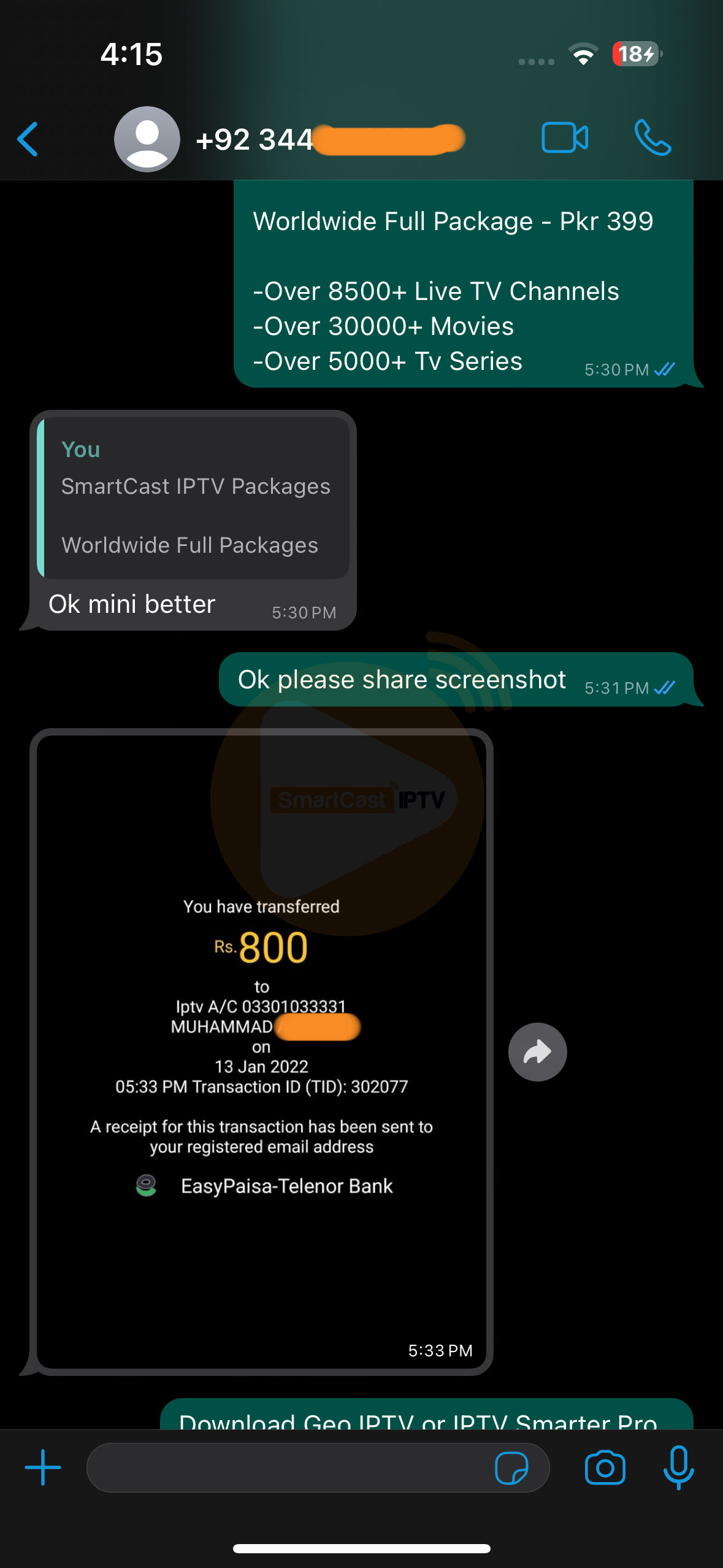This screenshot has width=723, height=1568.
Task: Open the camera
Action: (x=605, y=1467)
